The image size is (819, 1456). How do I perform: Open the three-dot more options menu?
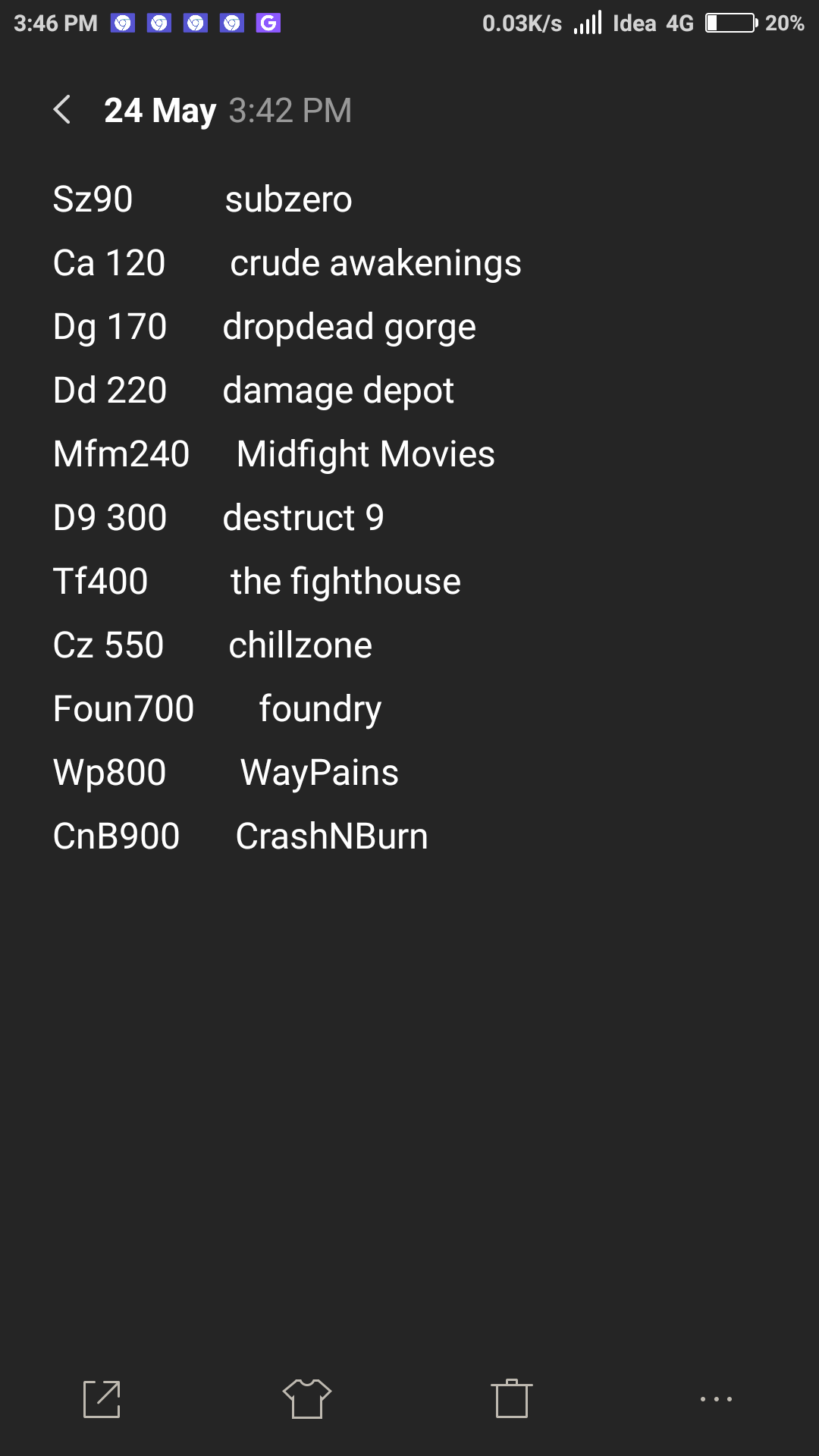(x=716, y=1398)
